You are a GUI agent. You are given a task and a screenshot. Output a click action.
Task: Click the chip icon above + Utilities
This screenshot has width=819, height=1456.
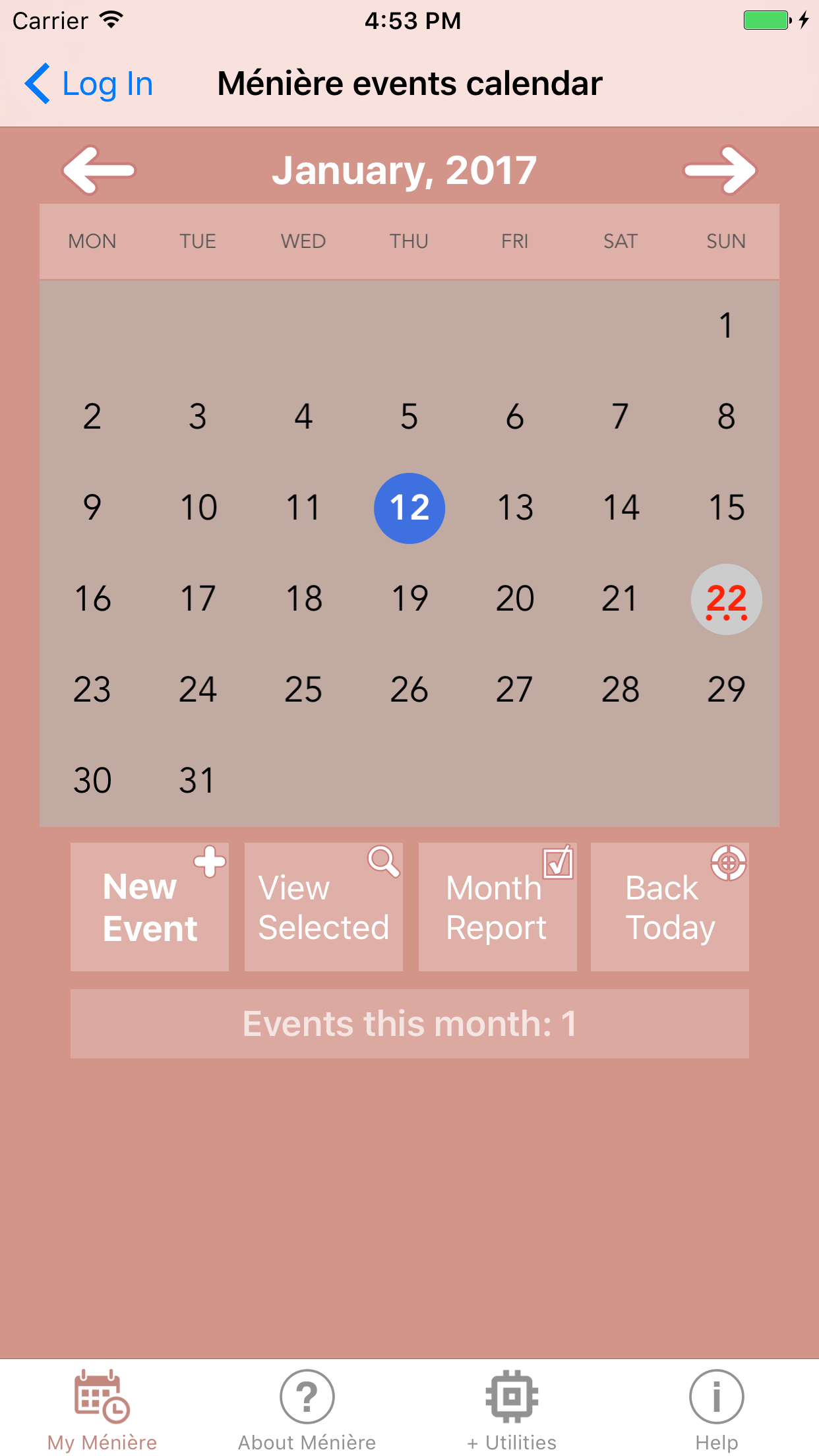[512, 1395]
